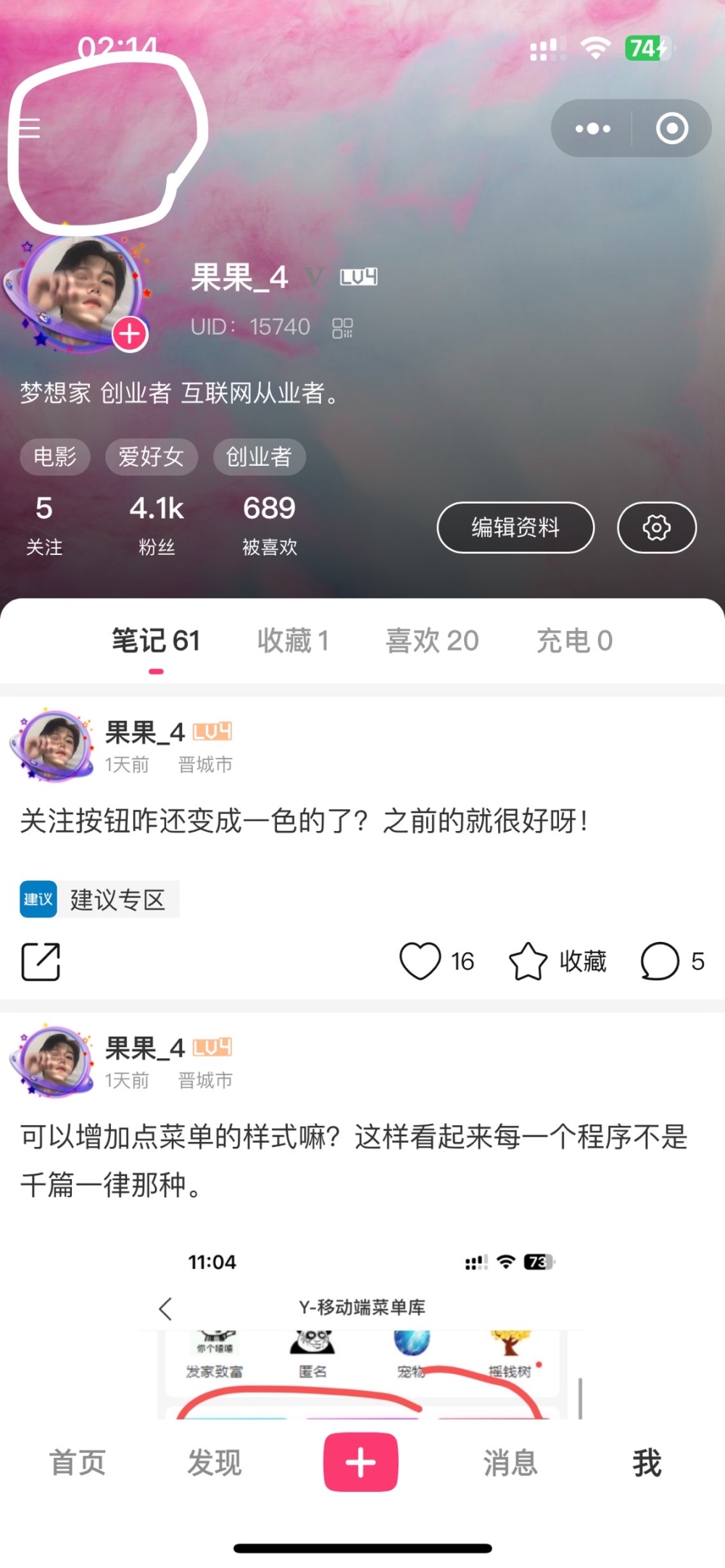
Task: Open the 建议专区 topic tag
Action: (x=100, y=900)
